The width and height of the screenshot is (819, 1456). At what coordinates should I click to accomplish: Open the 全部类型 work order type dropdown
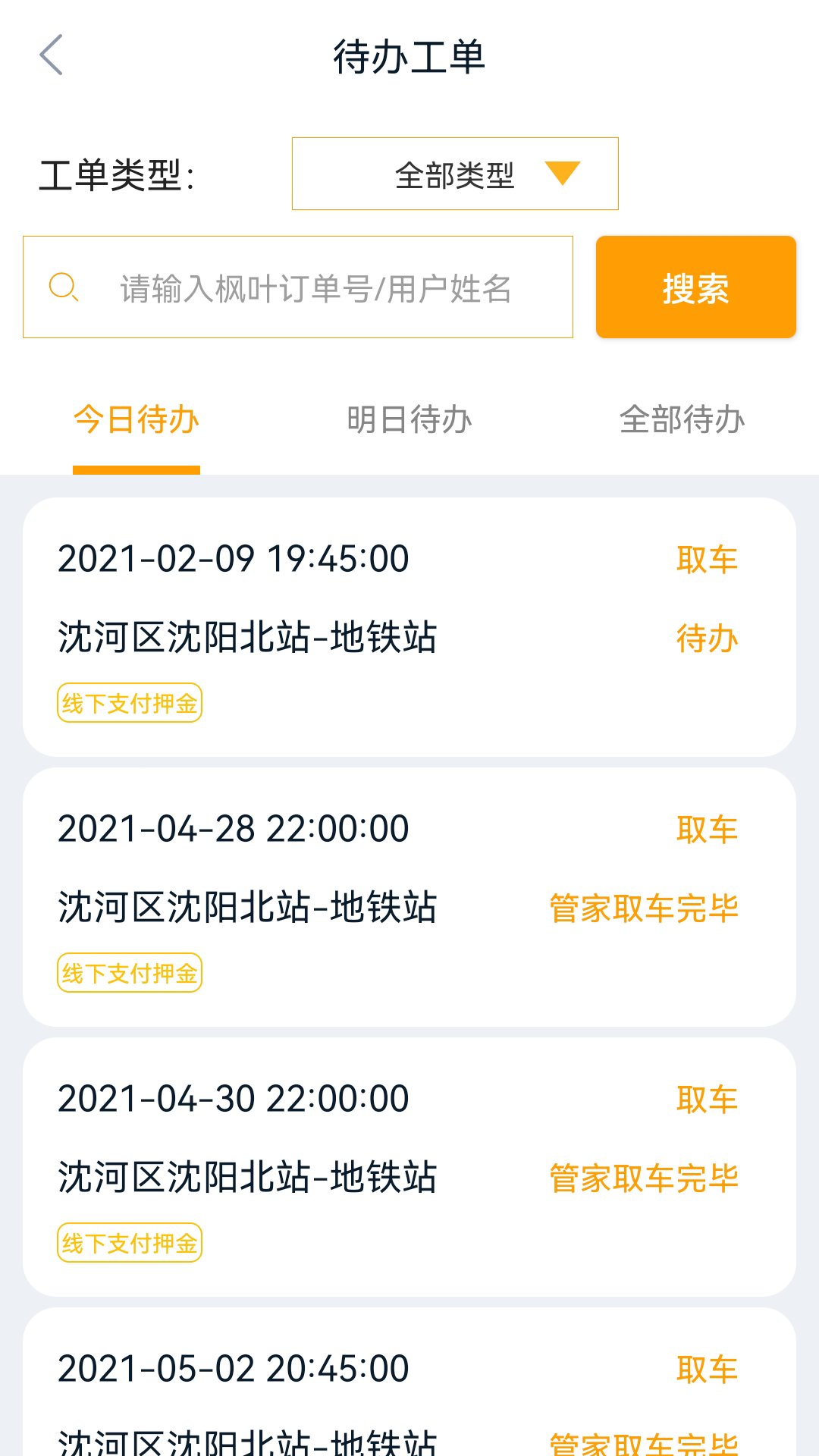pos(454,174)
